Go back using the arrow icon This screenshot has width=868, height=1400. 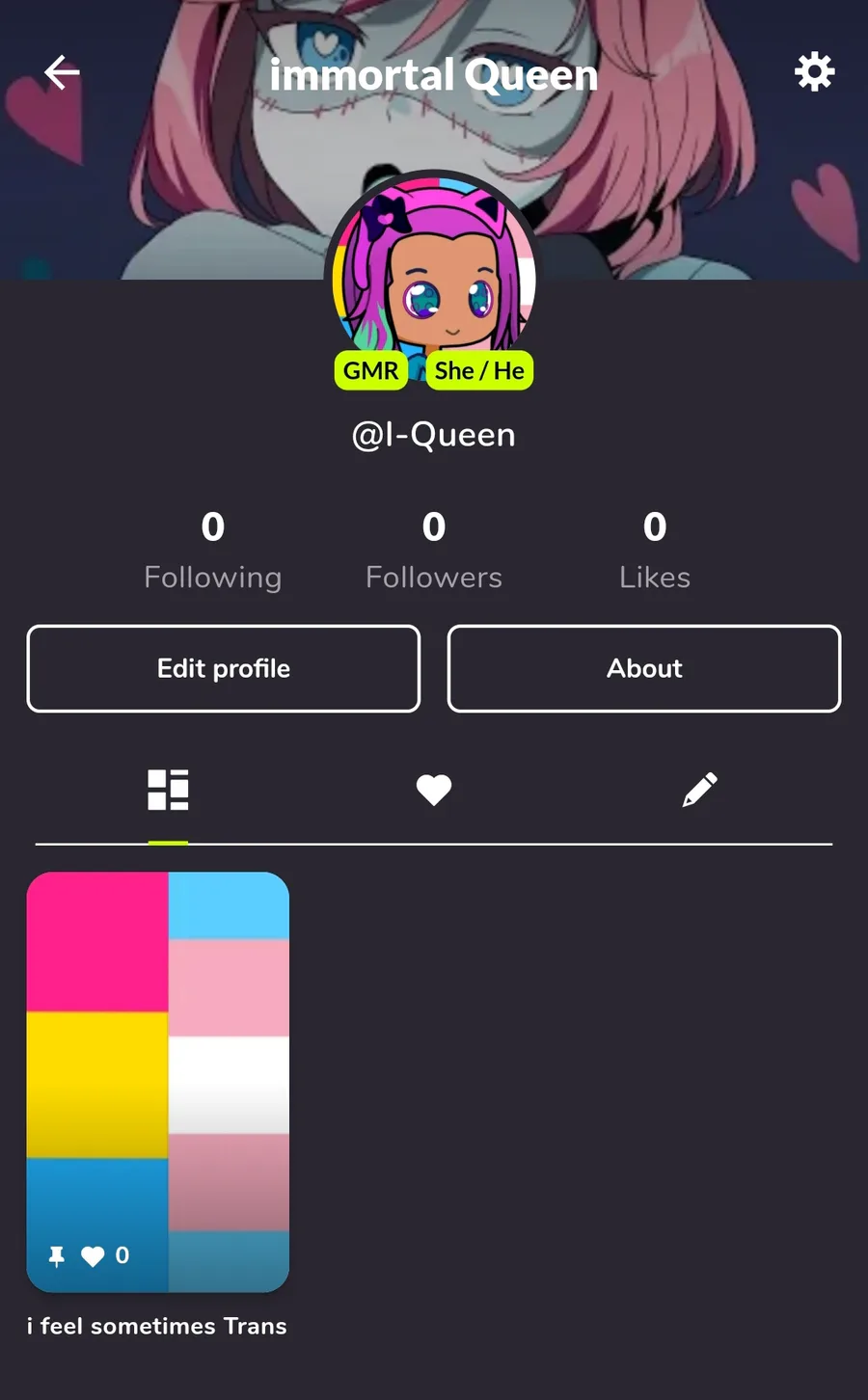tap(62, 72)
